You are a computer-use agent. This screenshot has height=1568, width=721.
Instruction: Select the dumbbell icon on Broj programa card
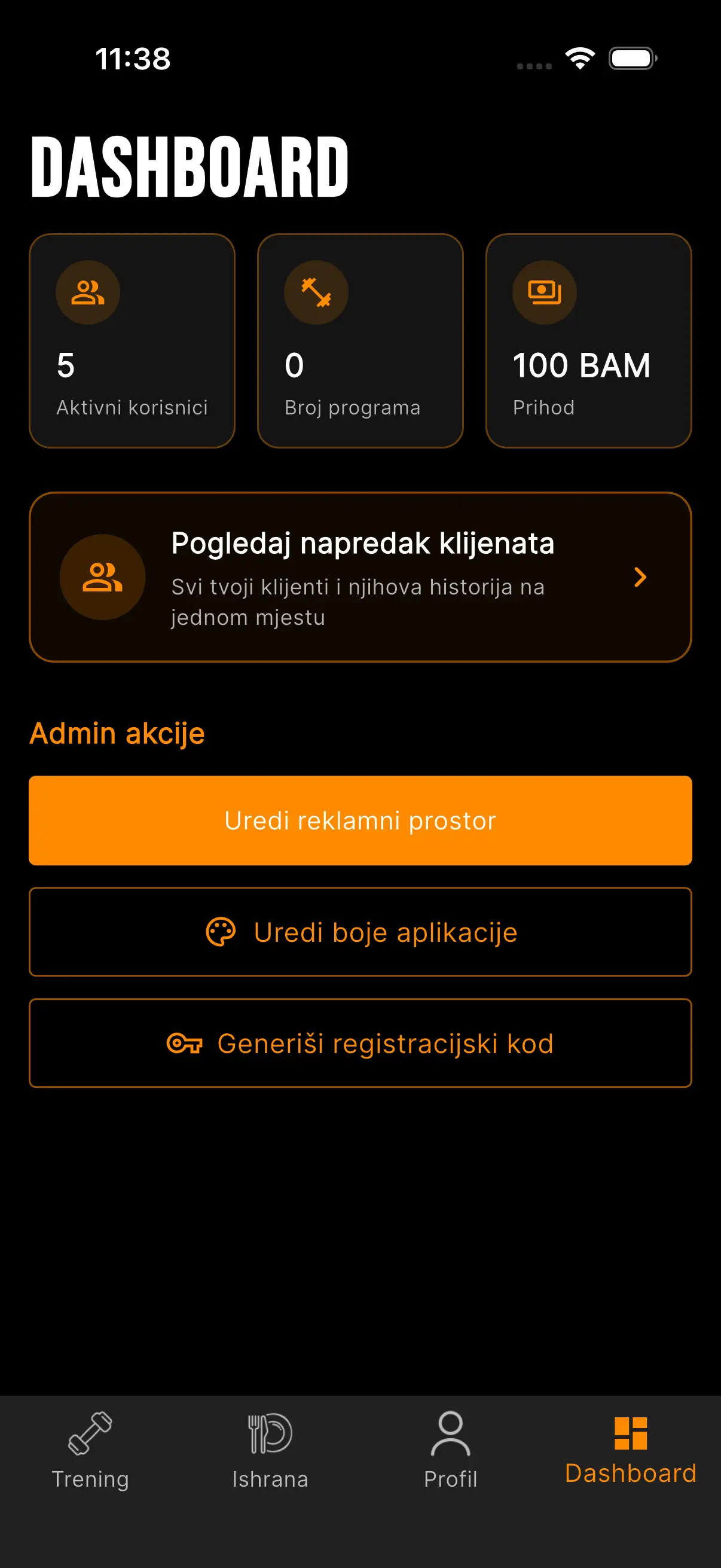point(316,292)
